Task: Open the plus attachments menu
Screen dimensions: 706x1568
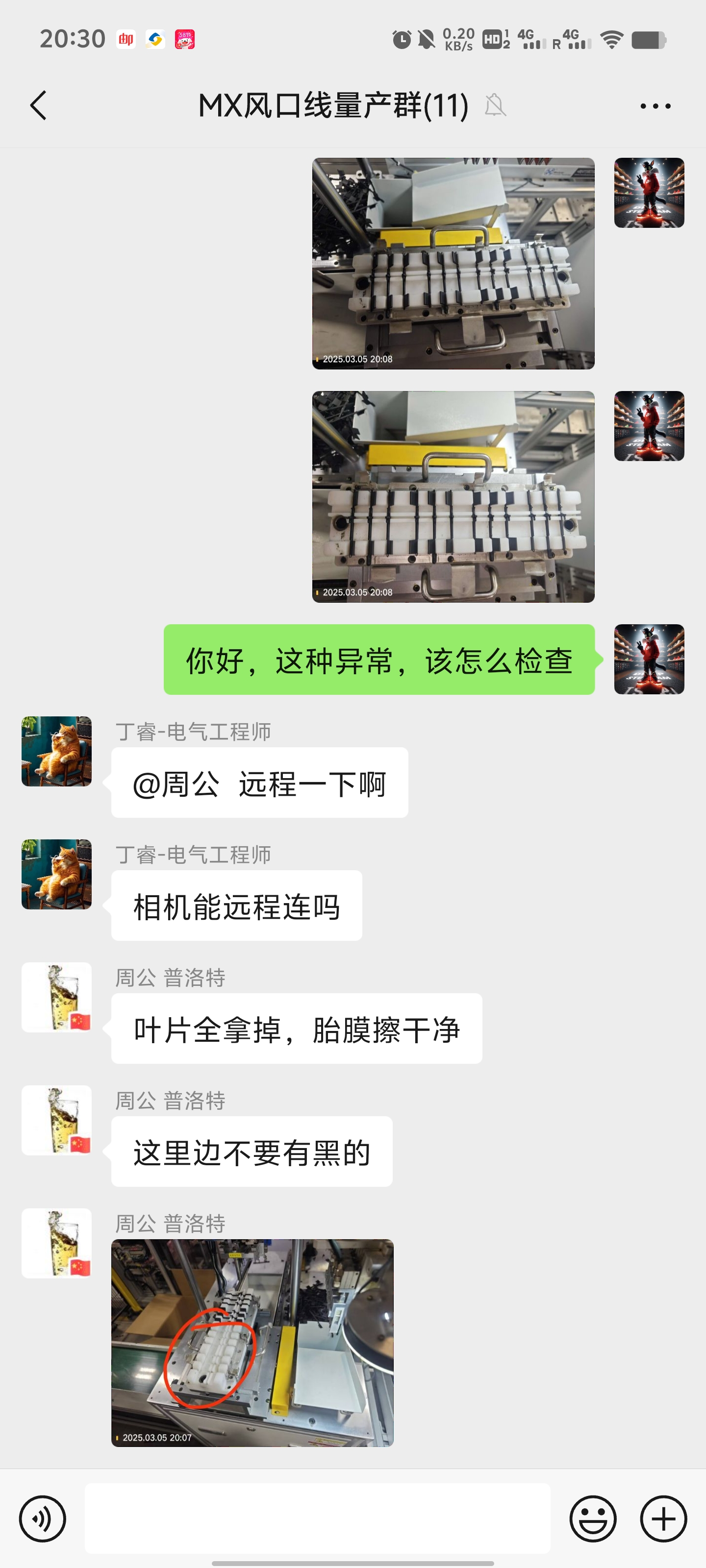Action: tap(663, 1518)
